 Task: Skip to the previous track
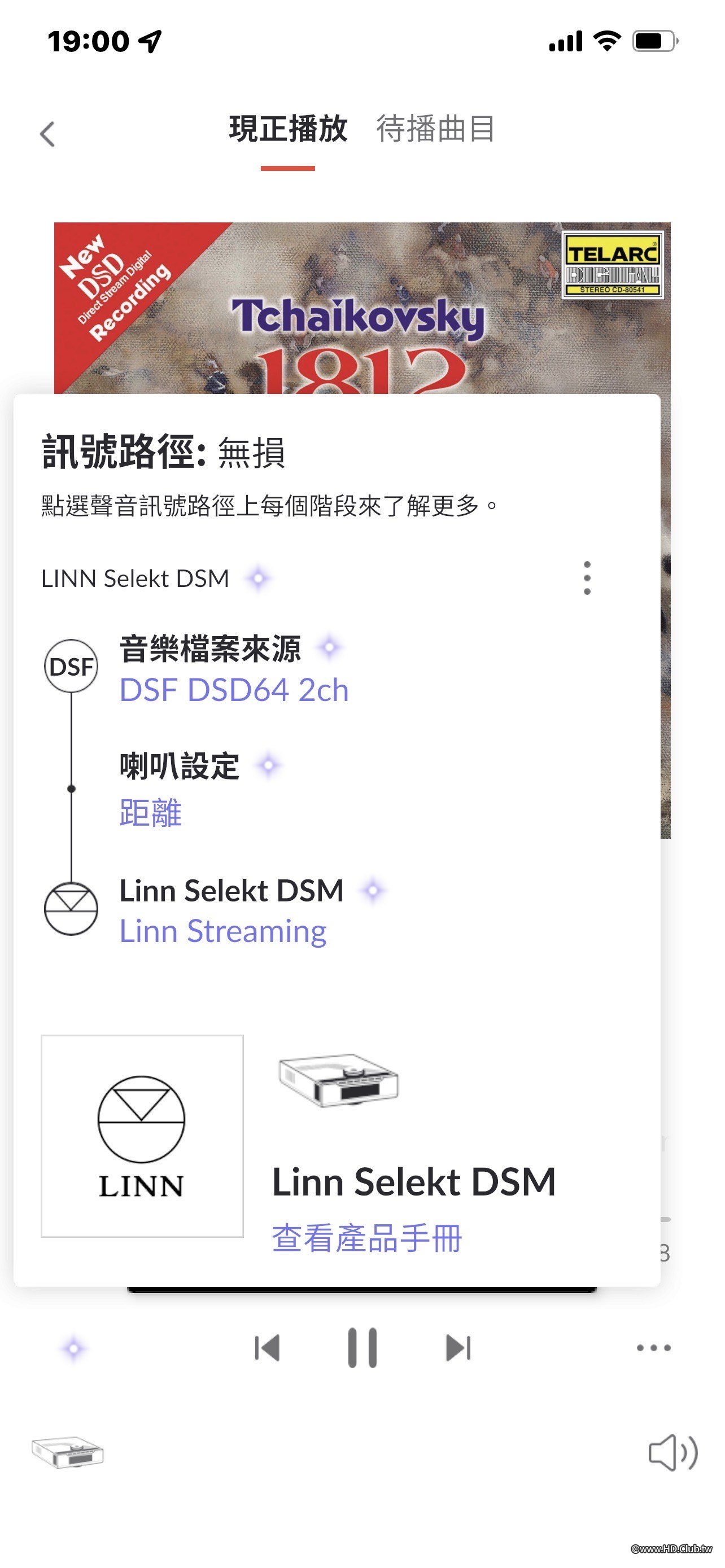click(267, 1348)
